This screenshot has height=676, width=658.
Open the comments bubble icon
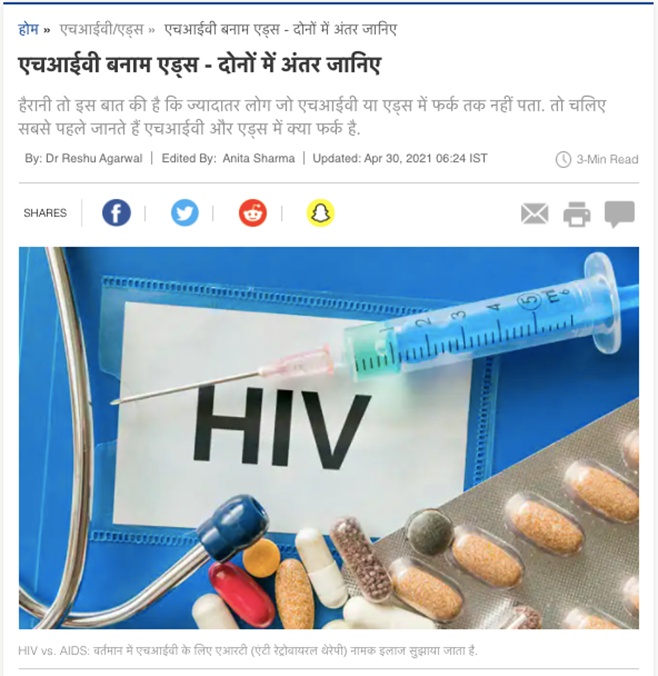point(619,213)
